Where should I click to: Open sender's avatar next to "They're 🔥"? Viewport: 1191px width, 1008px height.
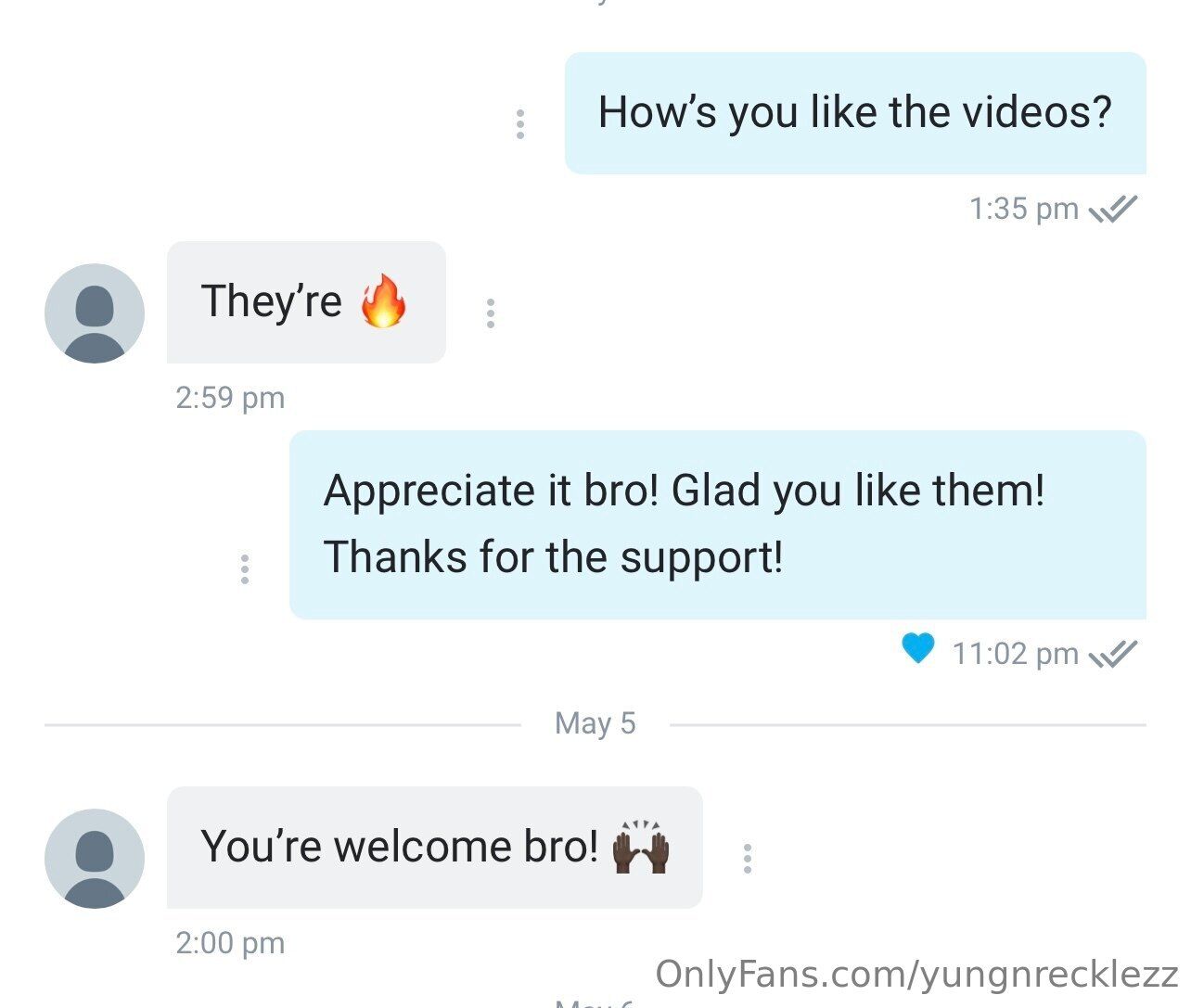coord(95,313)
